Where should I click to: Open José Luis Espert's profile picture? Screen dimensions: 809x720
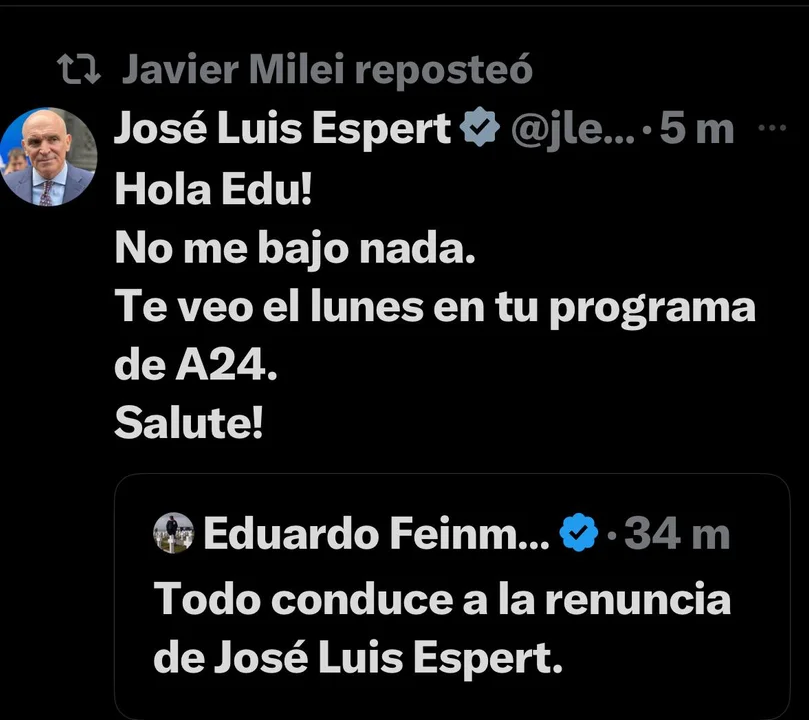(49, 157)
